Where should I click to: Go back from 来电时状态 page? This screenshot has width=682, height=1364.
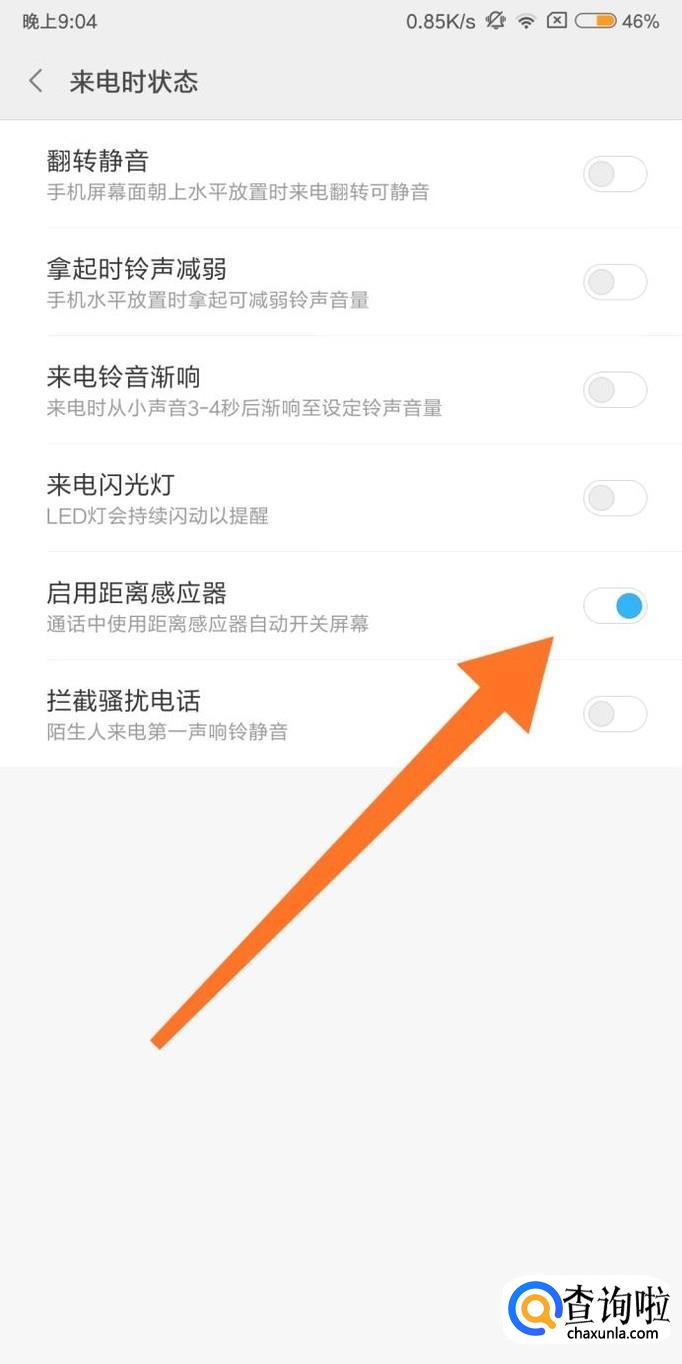click(x=37, y=81)
